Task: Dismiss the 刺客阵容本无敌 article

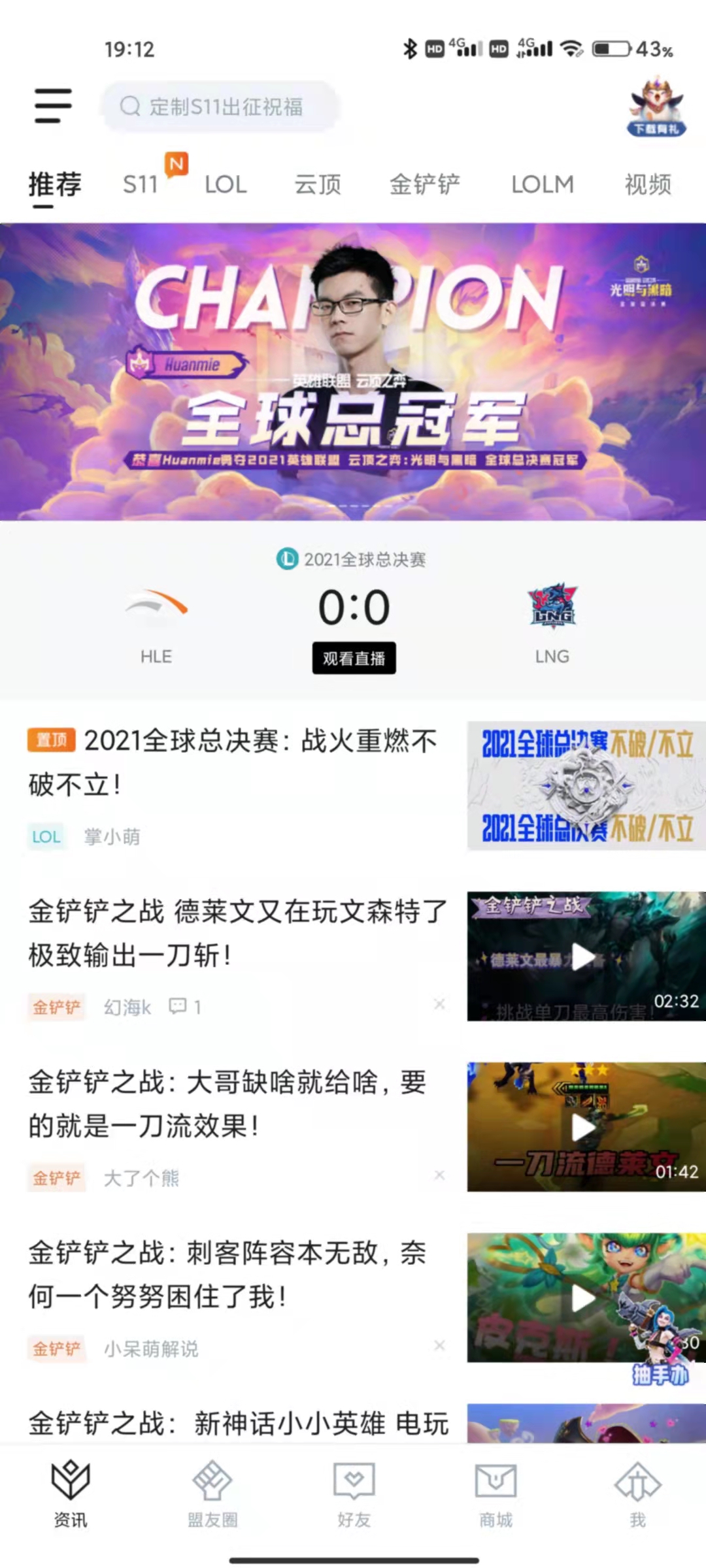Action: tap(440, 1345)
